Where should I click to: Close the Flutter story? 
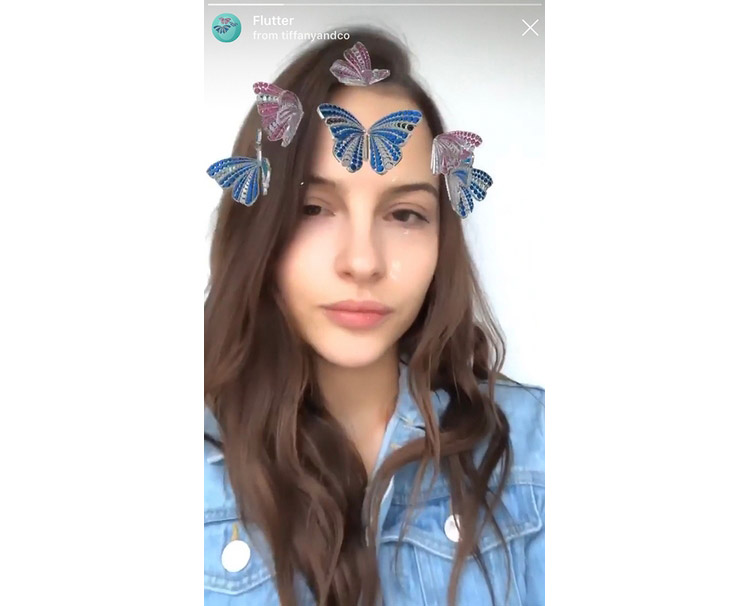coord(530,28)
